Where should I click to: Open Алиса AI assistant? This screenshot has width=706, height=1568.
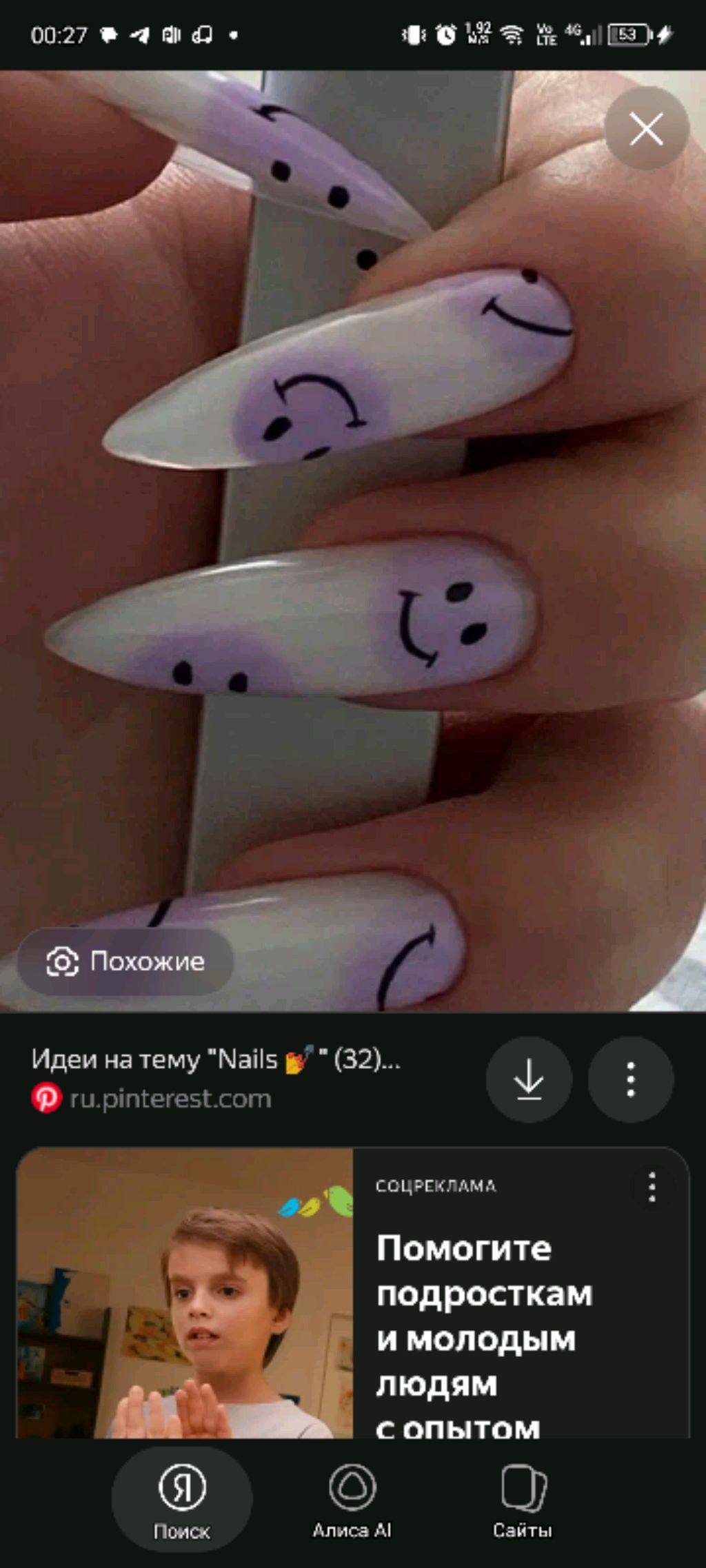(x=352, y=1500)
